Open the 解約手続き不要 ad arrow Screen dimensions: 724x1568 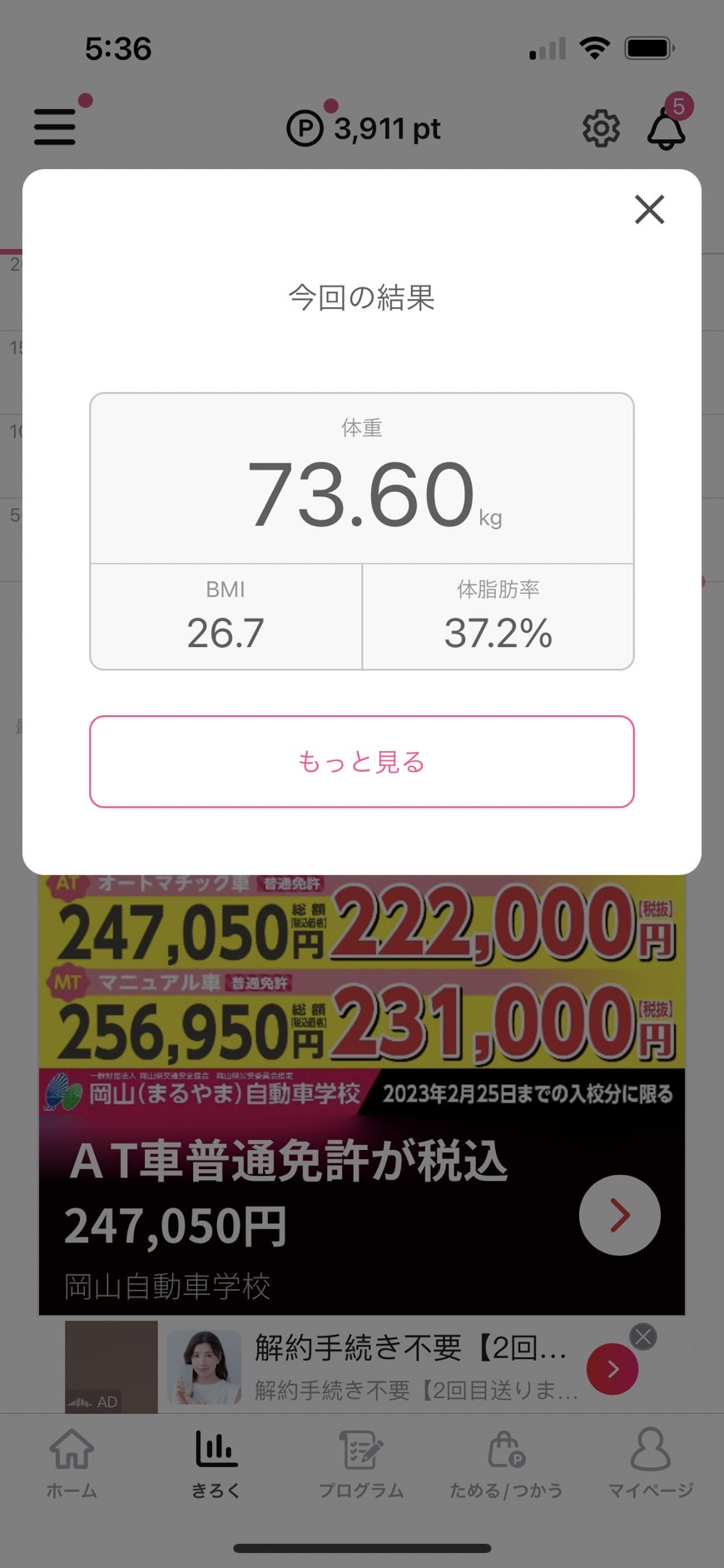pos(612,1369)
